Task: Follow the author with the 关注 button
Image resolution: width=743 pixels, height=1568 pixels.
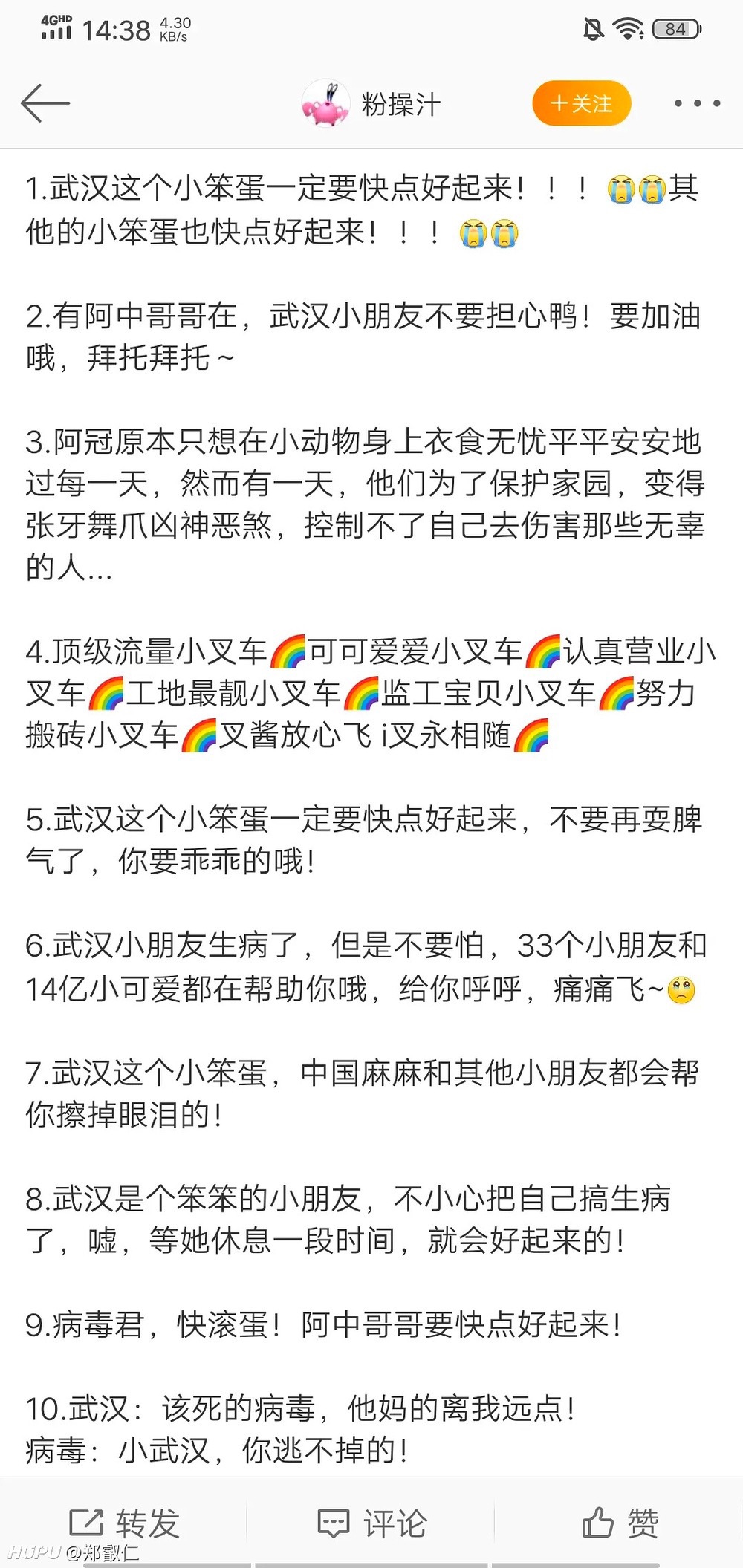Action: tap(582, 103)
